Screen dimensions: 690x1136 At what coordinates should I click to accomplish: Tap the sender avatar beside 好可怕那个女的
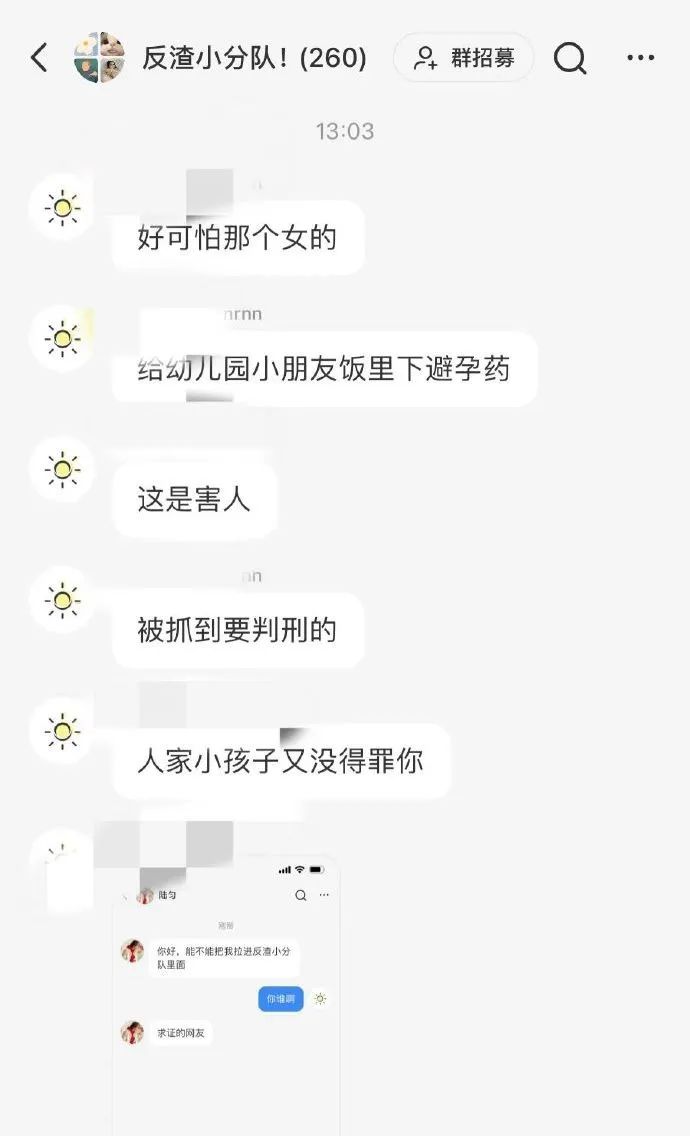(x=63, y=207)
